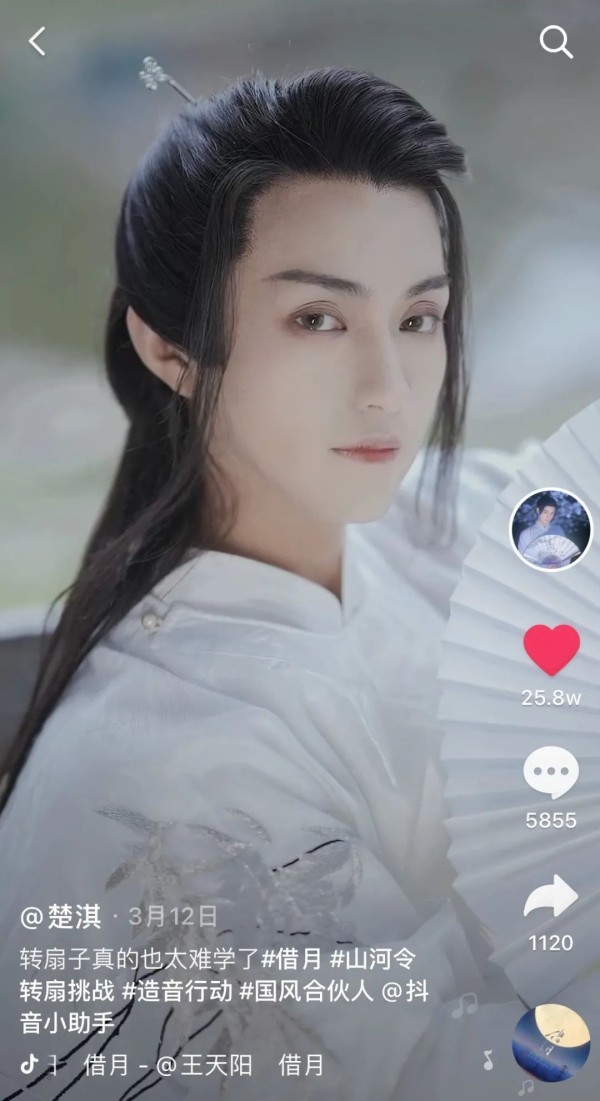Share this video via arrow icon

pyautogui.click(x=551, y=897)
